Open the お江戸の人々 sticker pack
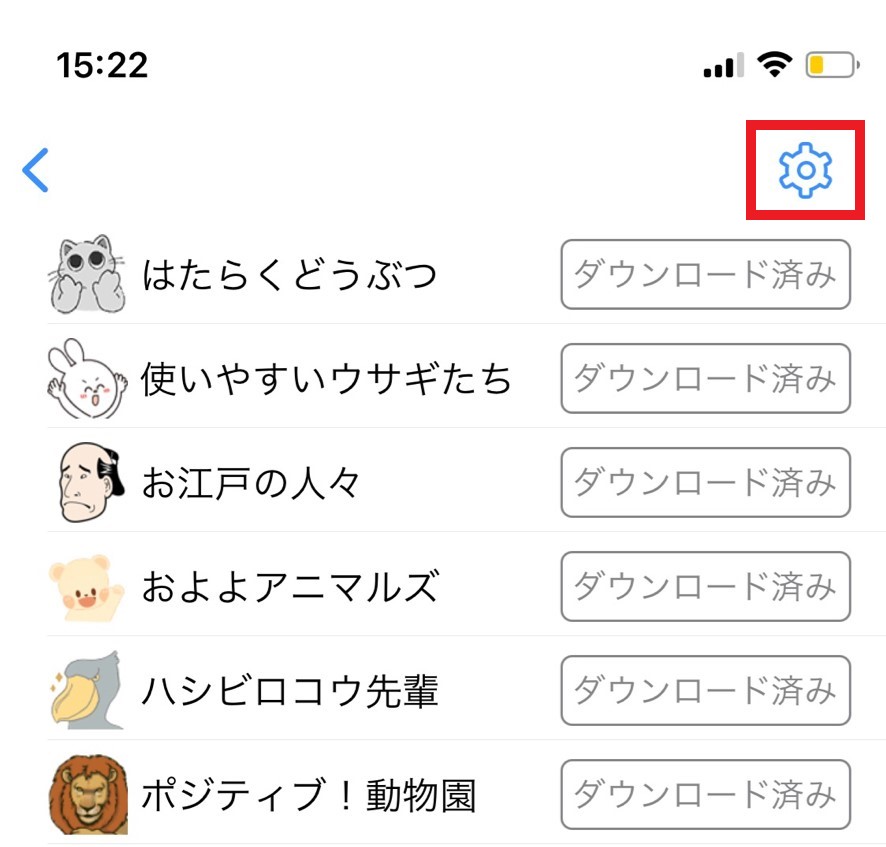The image size is (886, 847). 250,483
